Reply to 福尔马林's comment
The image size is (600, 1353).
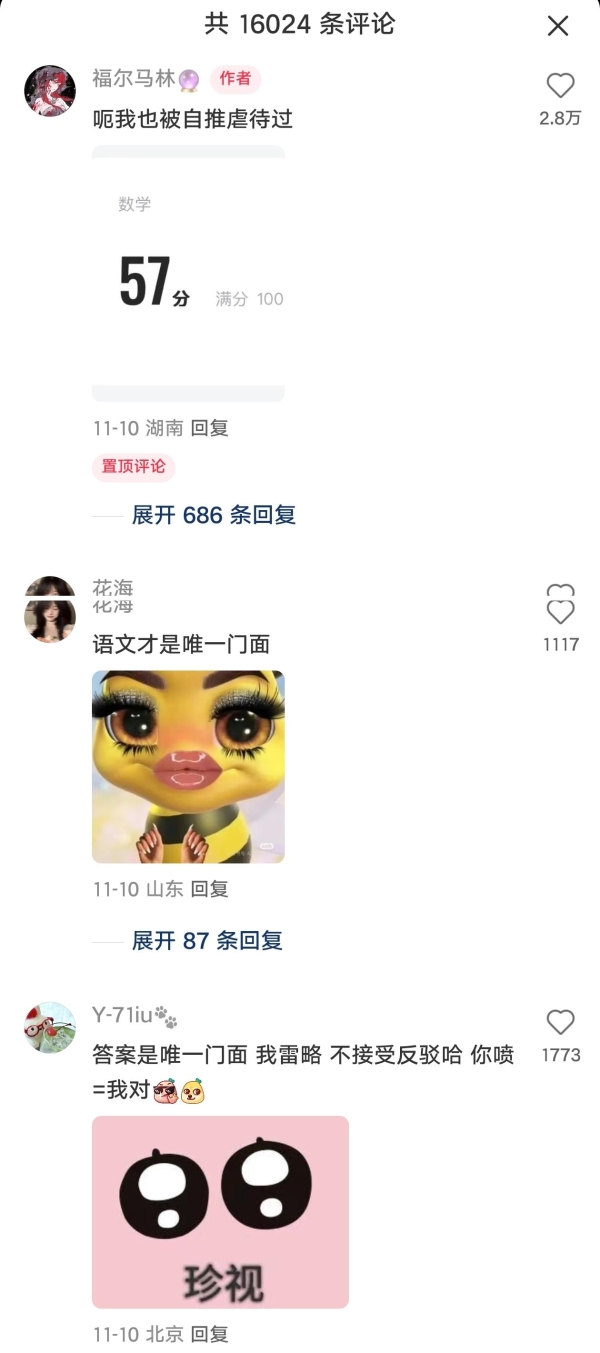click(x=210, y=428)
